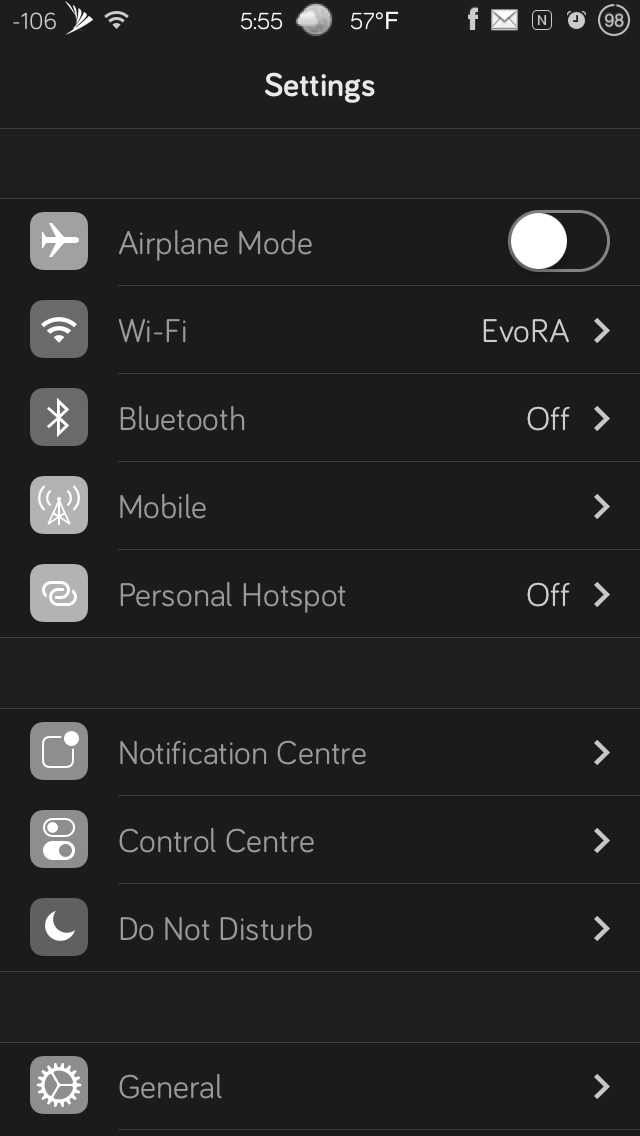Open Notification Centre settings
Image resolution: width=640 pixels, height=1136 pixels.
pyautogui.click(x=320, y=752)
